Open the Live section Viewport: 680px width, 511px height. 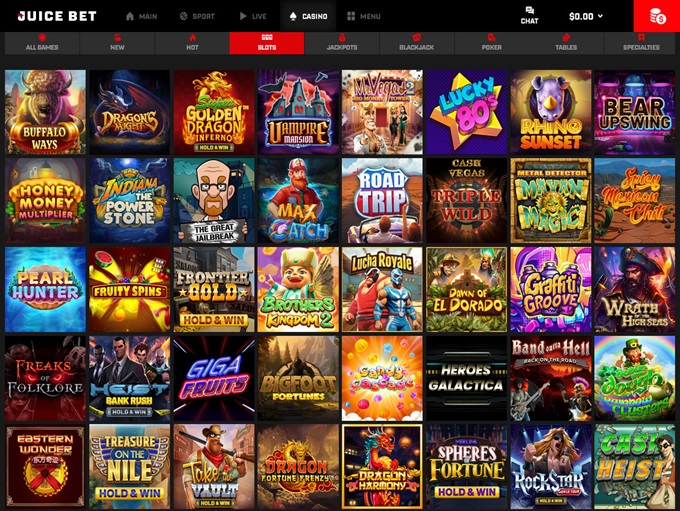point(253,16)
